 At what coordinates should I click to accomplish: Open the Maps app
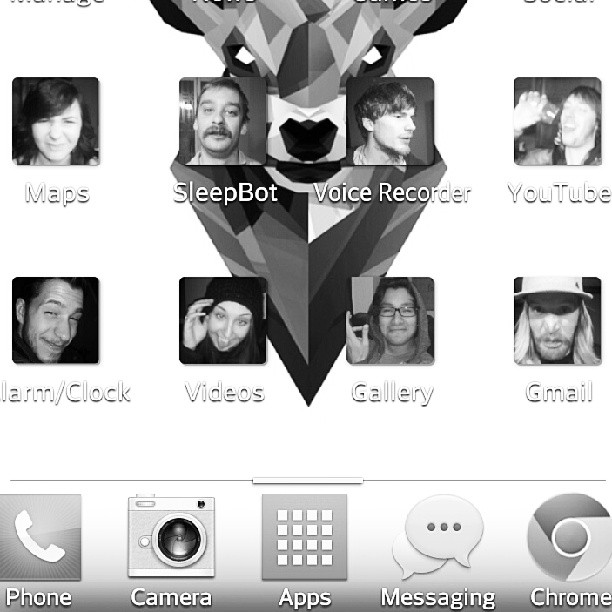click(x=55, y=122)
